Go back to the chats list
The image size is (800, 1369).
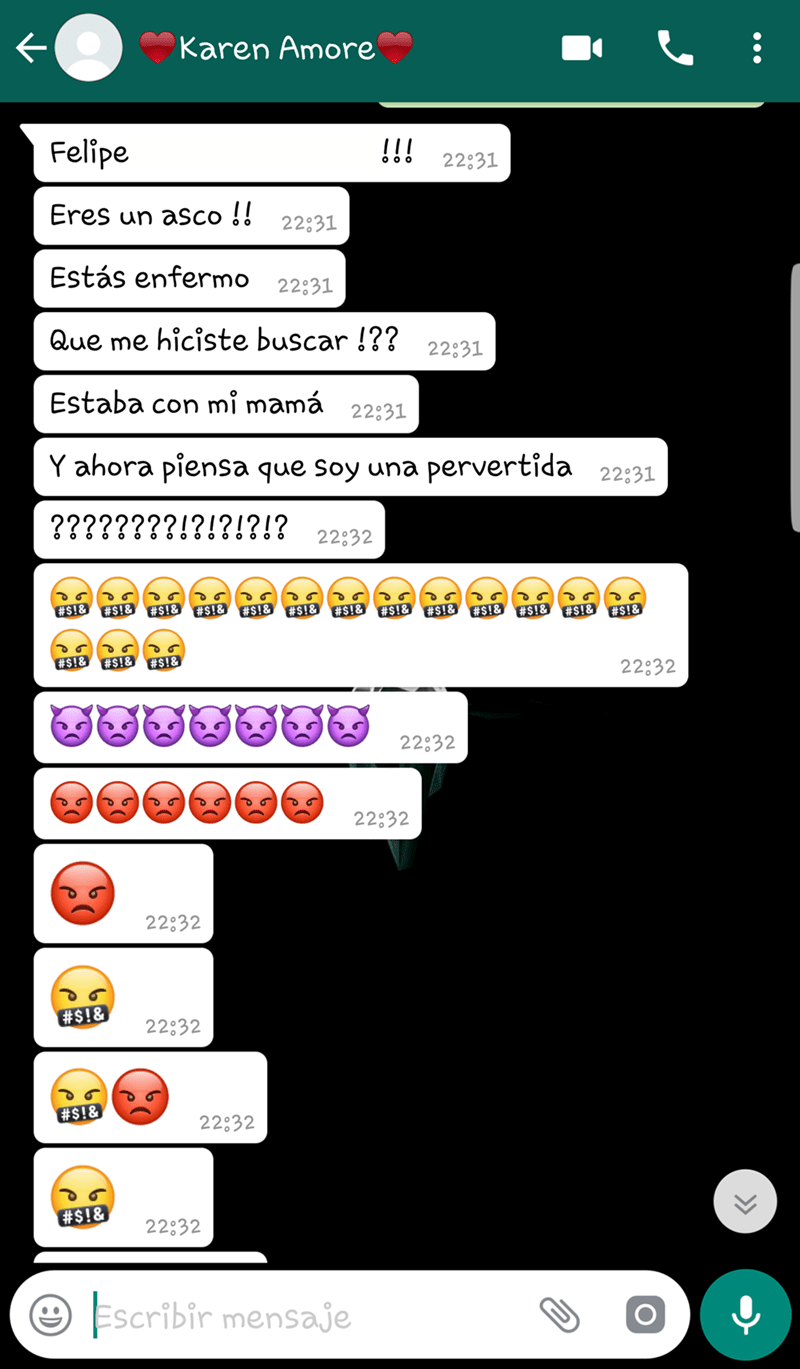click(31, 48)
